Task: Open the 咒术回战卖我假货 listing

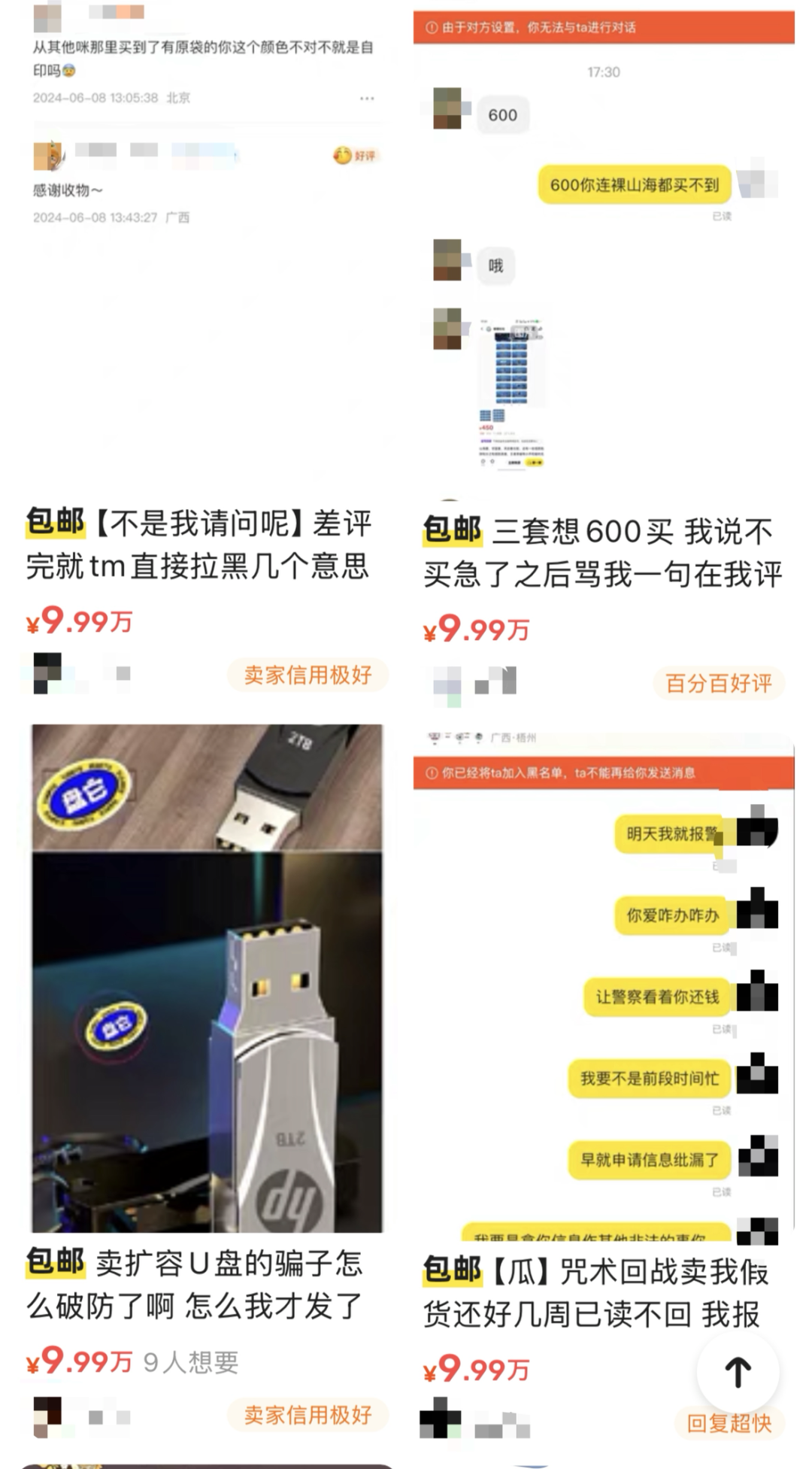Action: pos(594,1292)
